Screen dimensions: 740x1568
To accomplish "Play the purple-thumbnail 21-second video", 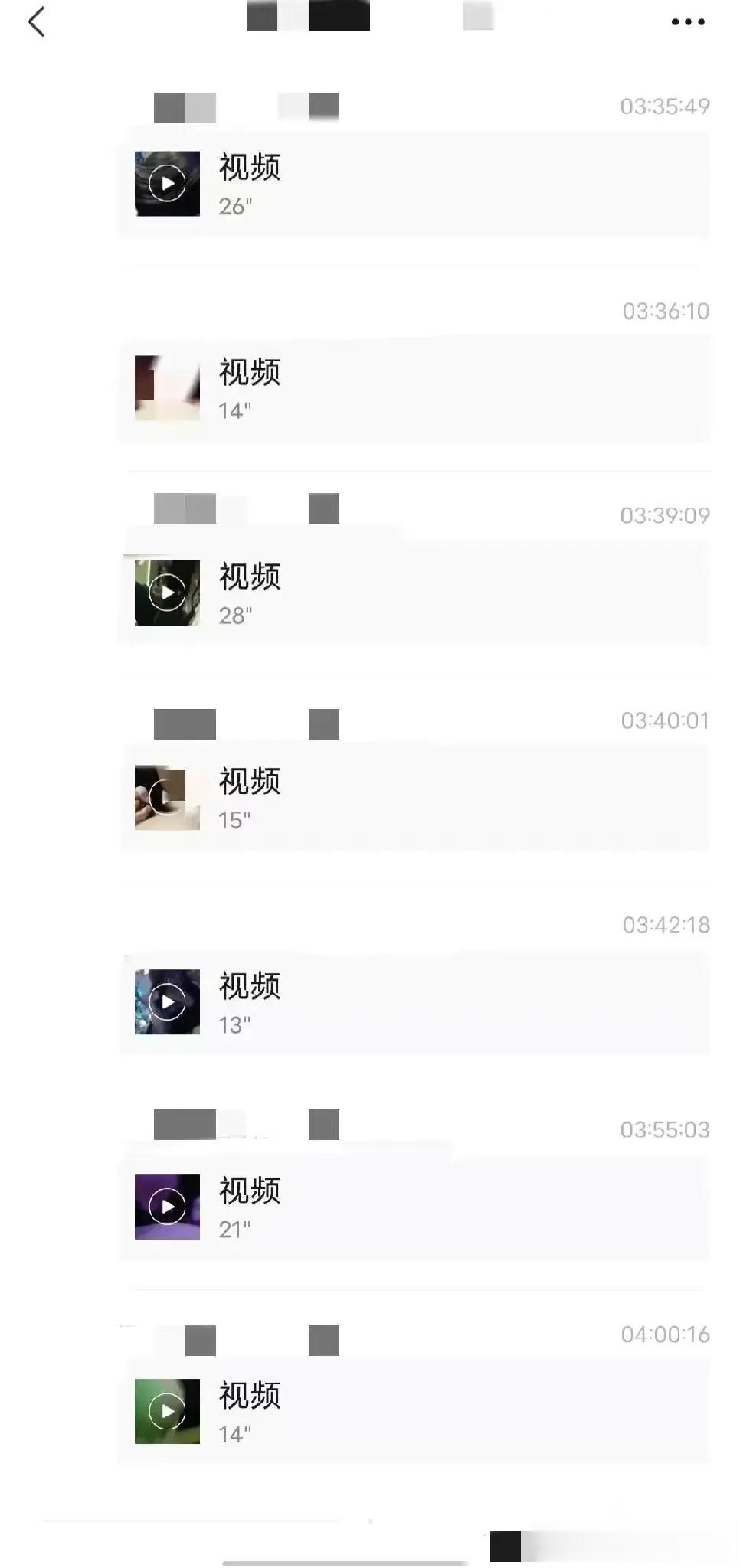I will pos(166,1205).
